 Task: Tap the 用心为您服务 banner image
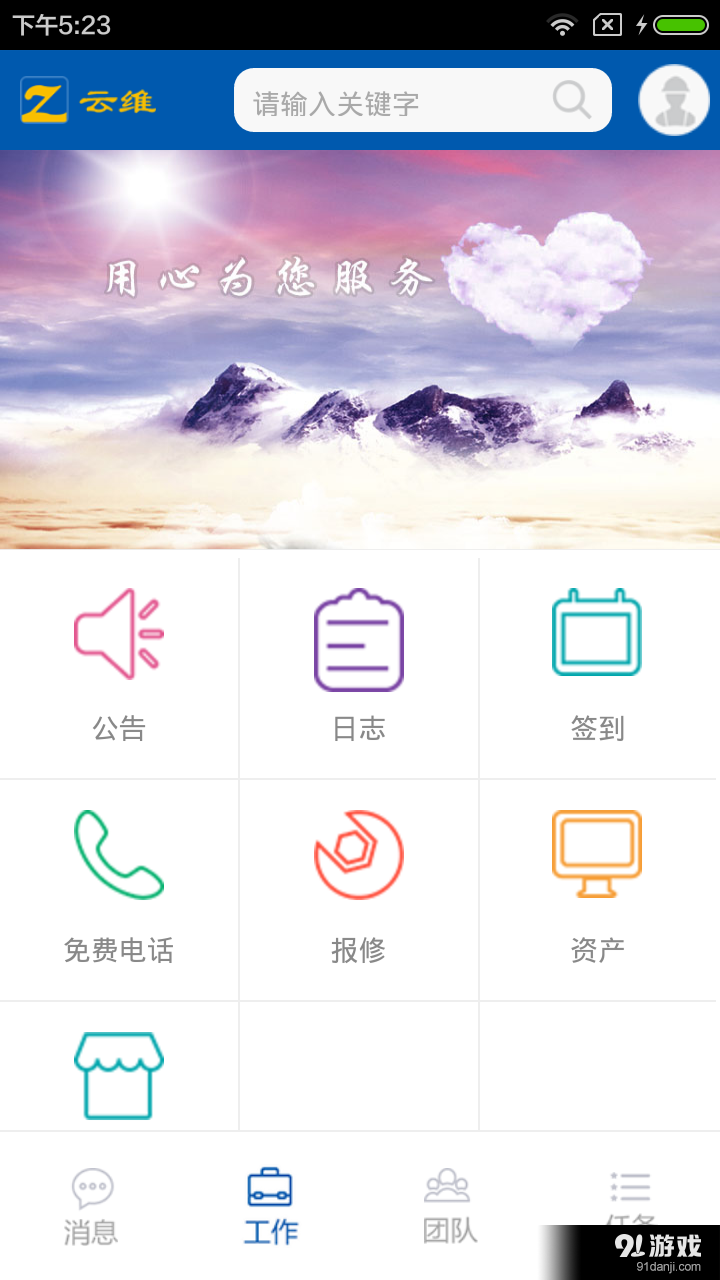(360, 350)
